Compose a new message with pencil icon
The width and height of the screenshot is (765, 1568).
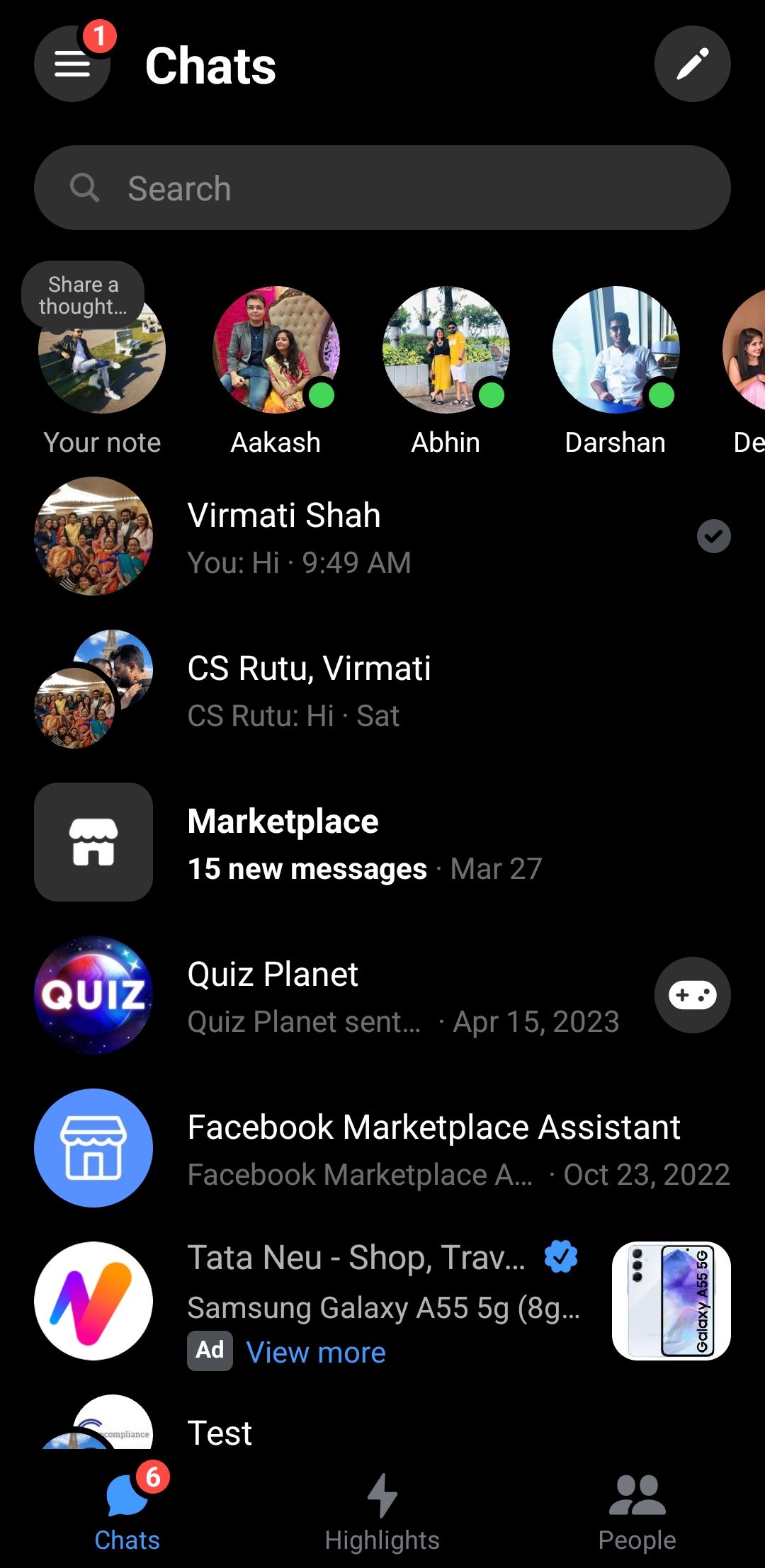click(x=692, y=64)
